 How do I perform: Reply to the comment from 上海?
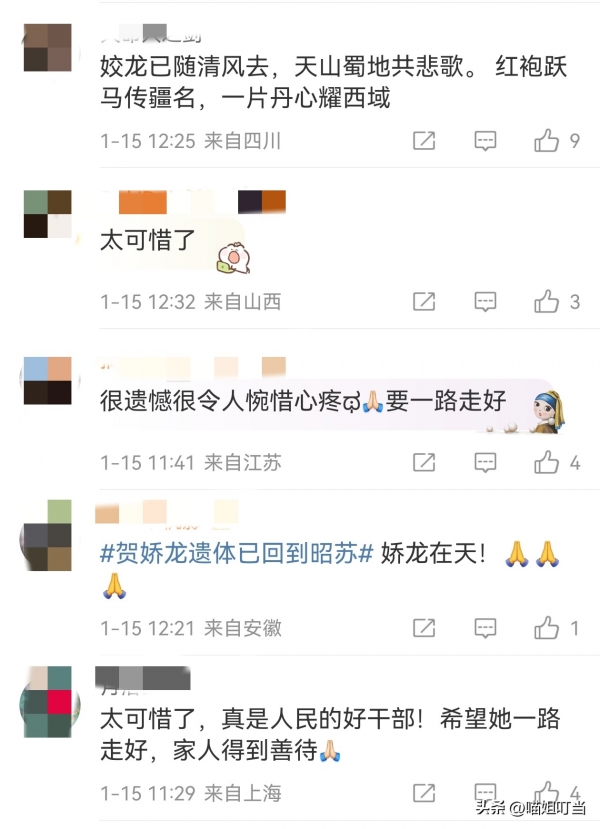tap(485, 793)
